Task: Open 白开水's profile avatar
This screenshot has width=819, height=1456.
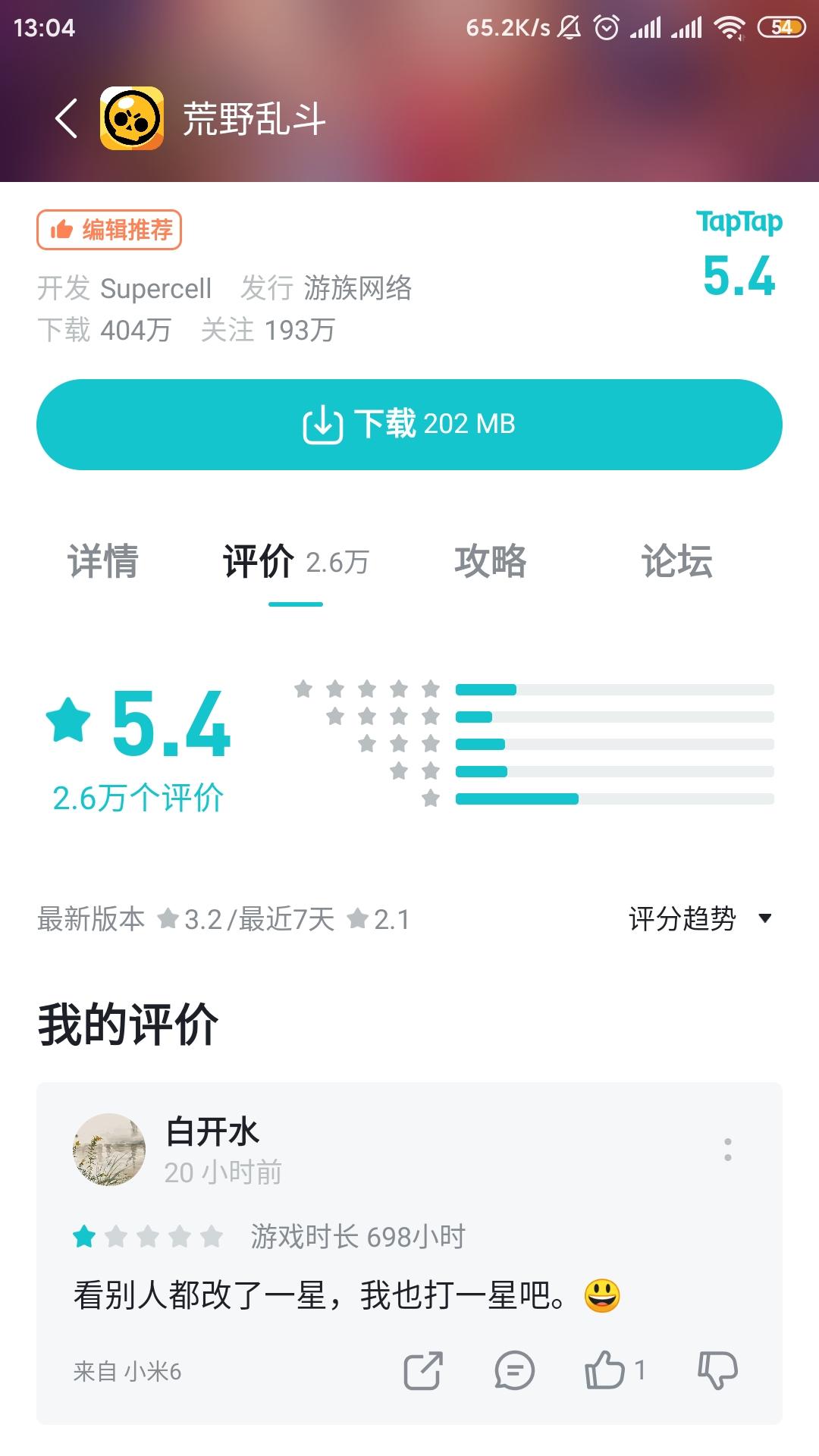Action: 109,1150
